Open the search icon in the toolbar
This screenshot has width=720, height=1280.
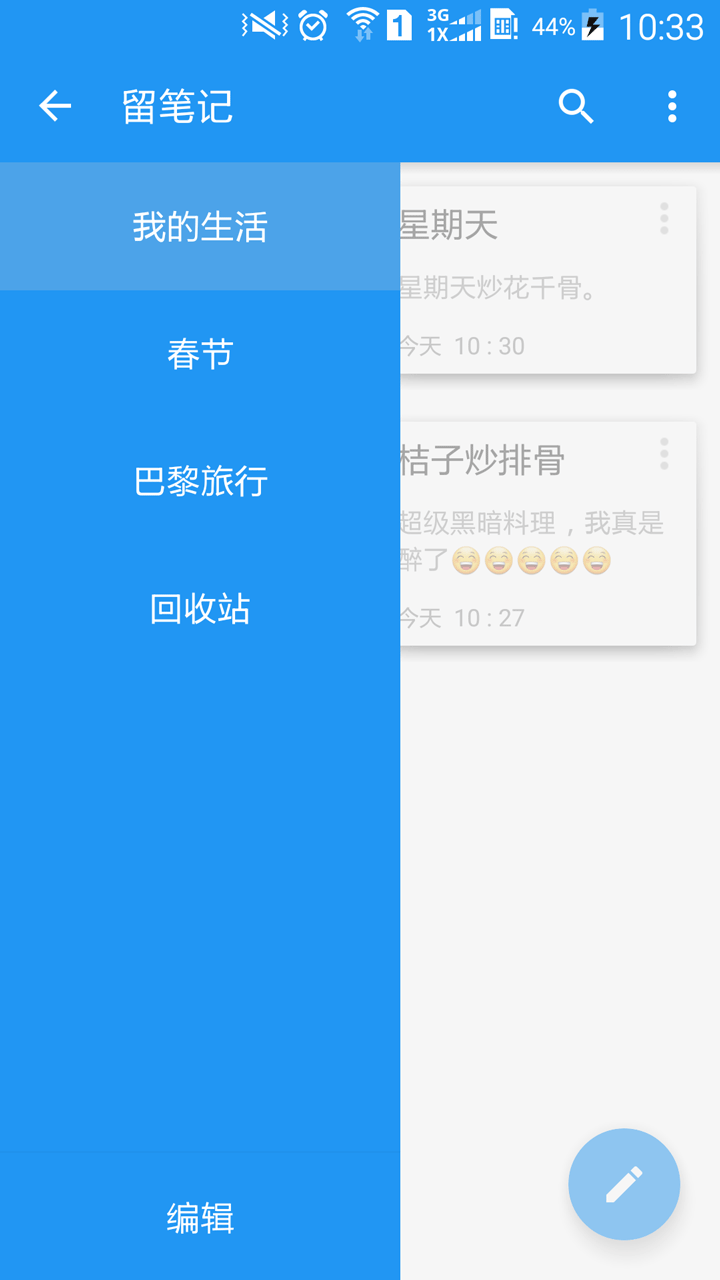pos(576,106)
